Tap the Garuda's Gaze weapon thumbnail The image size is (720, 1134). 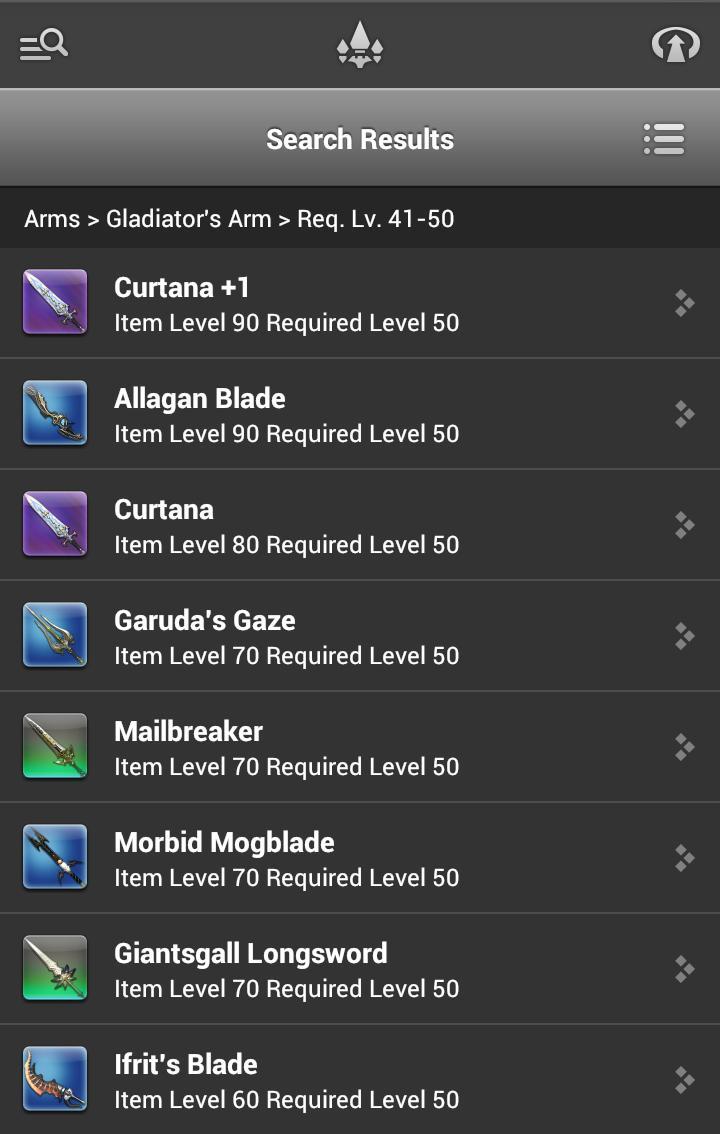coord(55,634)
